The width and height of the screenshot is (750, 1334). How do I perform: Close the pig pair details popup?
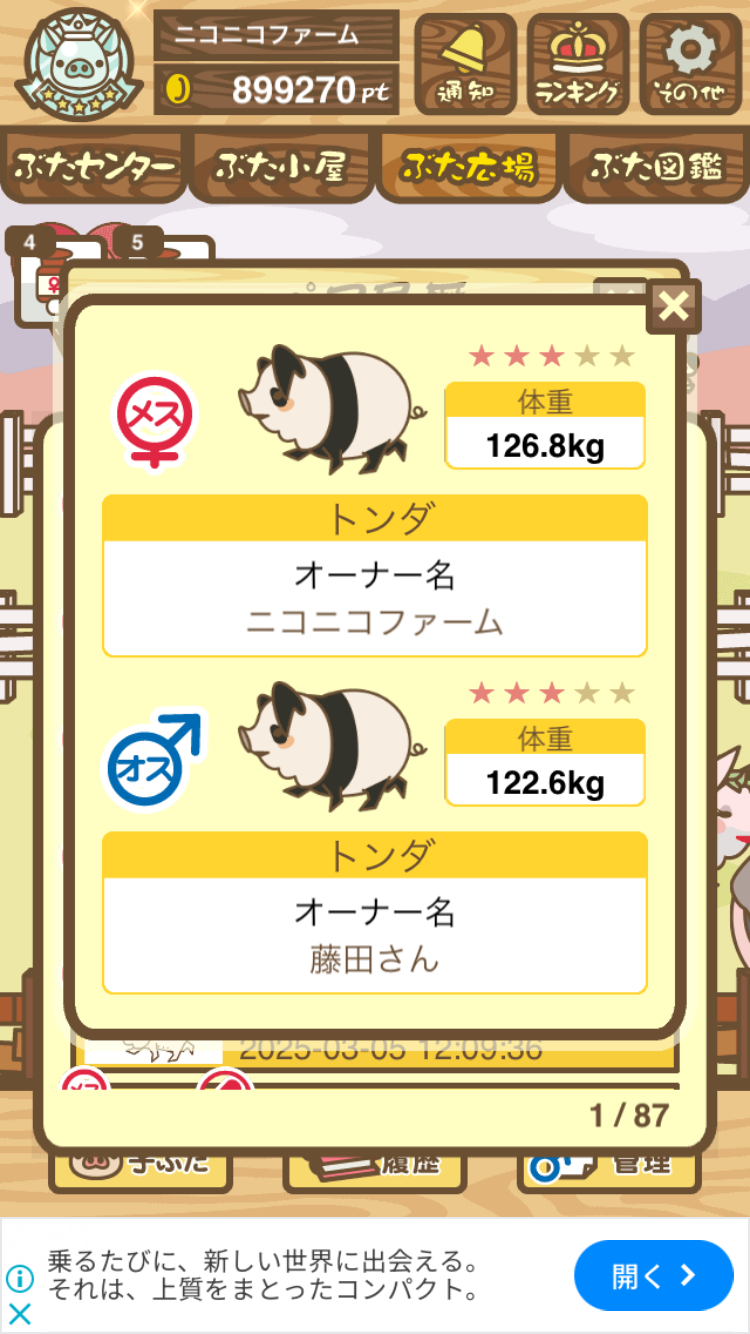point(673,306)
